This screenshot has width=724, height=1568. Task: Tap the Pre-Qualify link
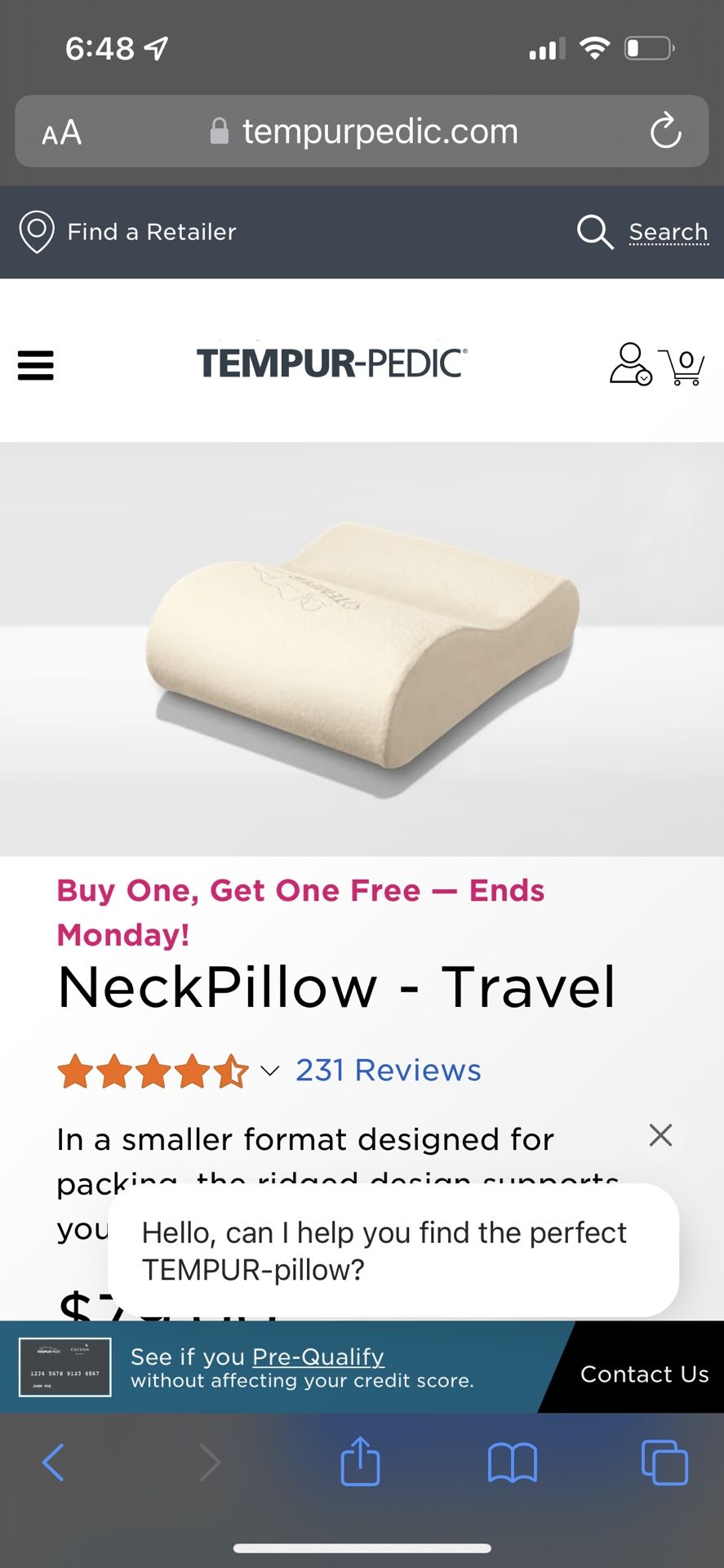[318, 1356]
